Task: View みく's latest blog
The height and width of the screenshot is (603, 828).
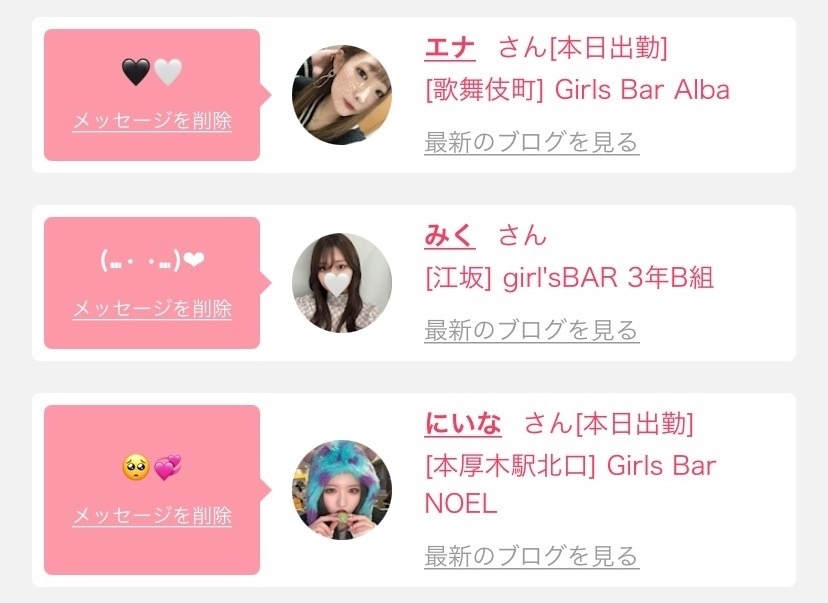Action: (531, 330)
